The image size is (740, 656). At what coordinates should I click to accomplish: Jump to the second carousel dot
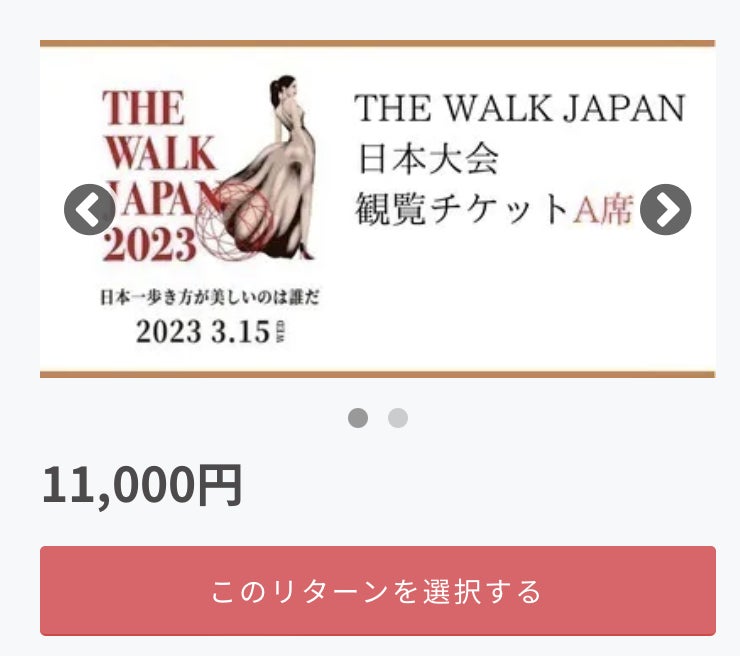coord(398,418)
